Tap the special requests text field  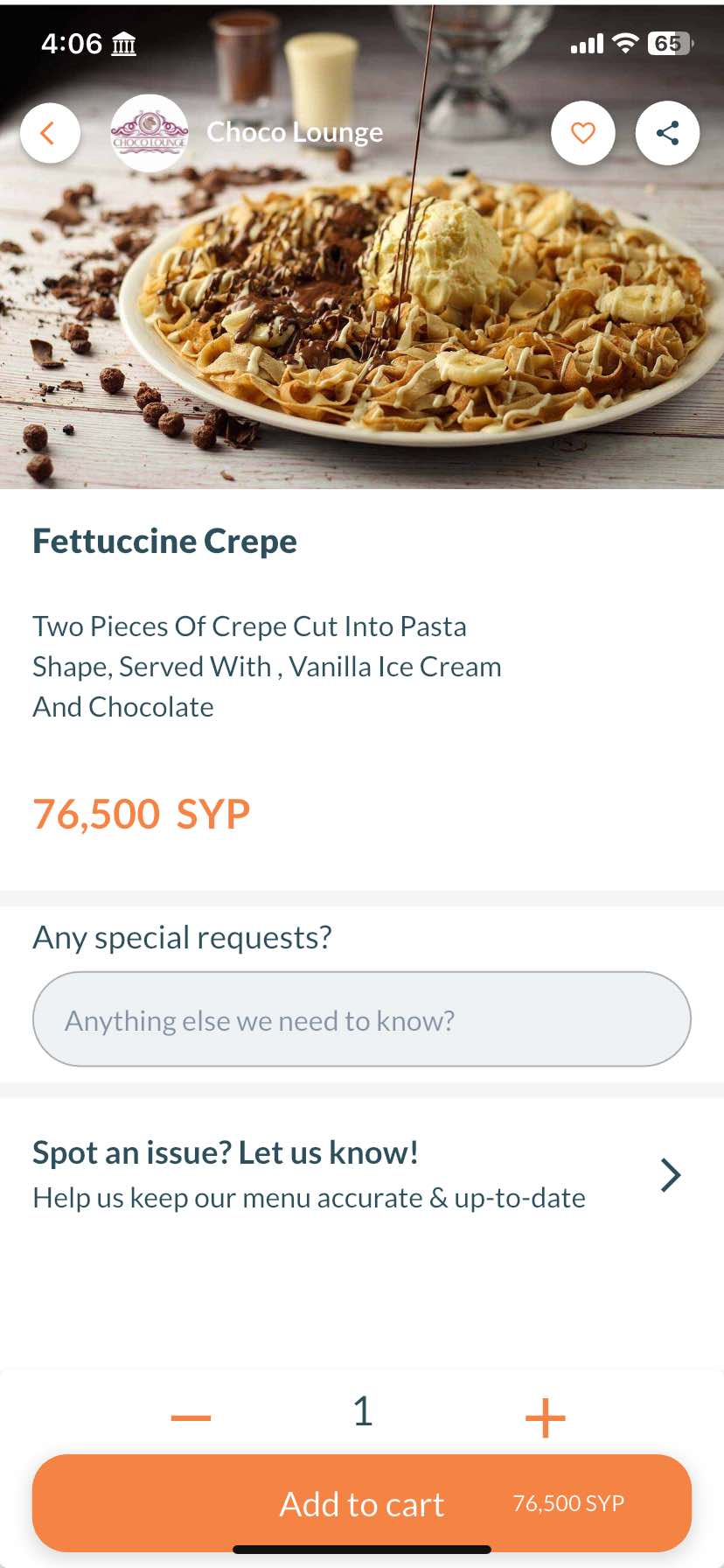[362, 1019]
